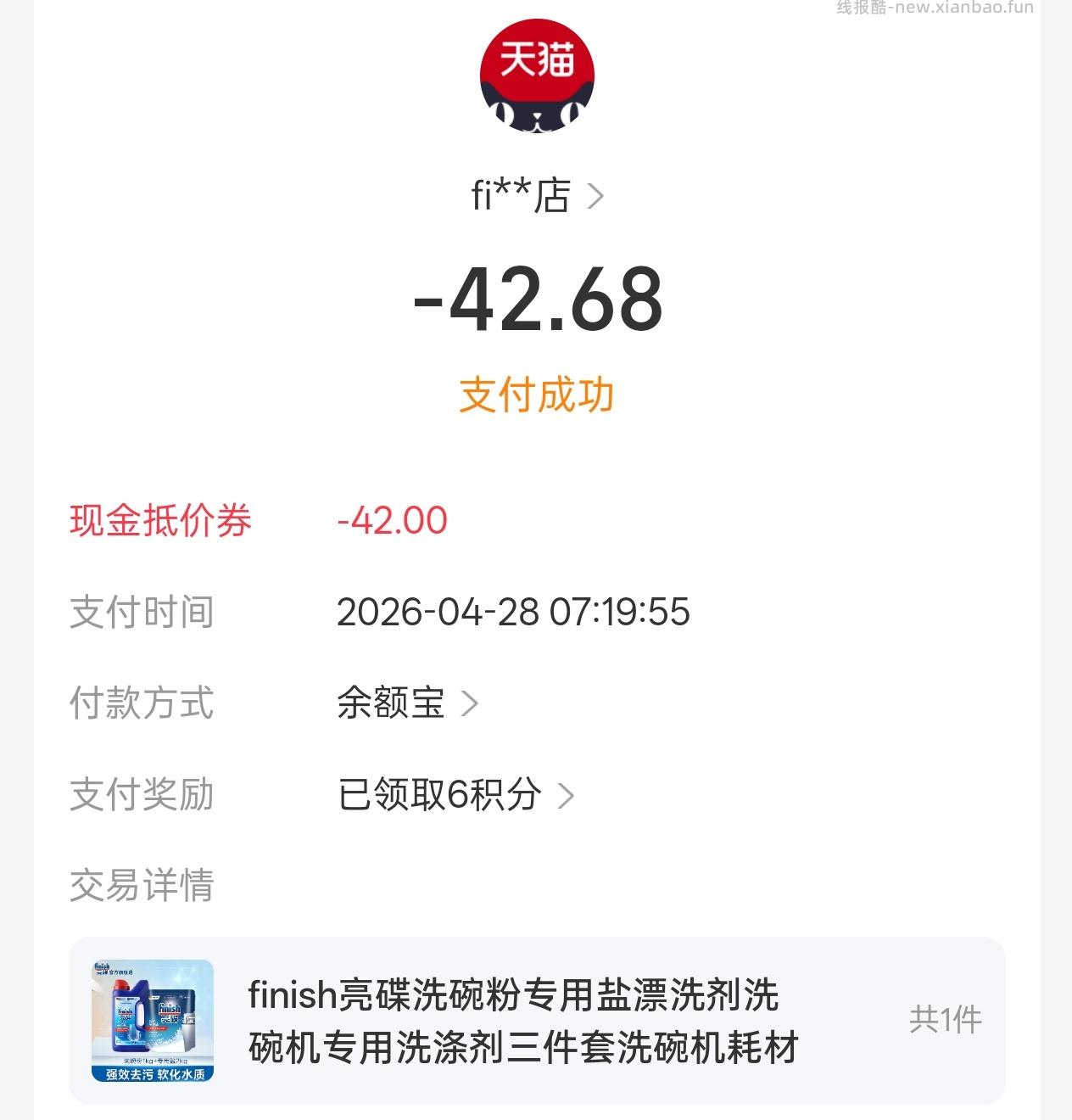
Task: Open the 已领取6积分 points page
Action: point(438,794)
